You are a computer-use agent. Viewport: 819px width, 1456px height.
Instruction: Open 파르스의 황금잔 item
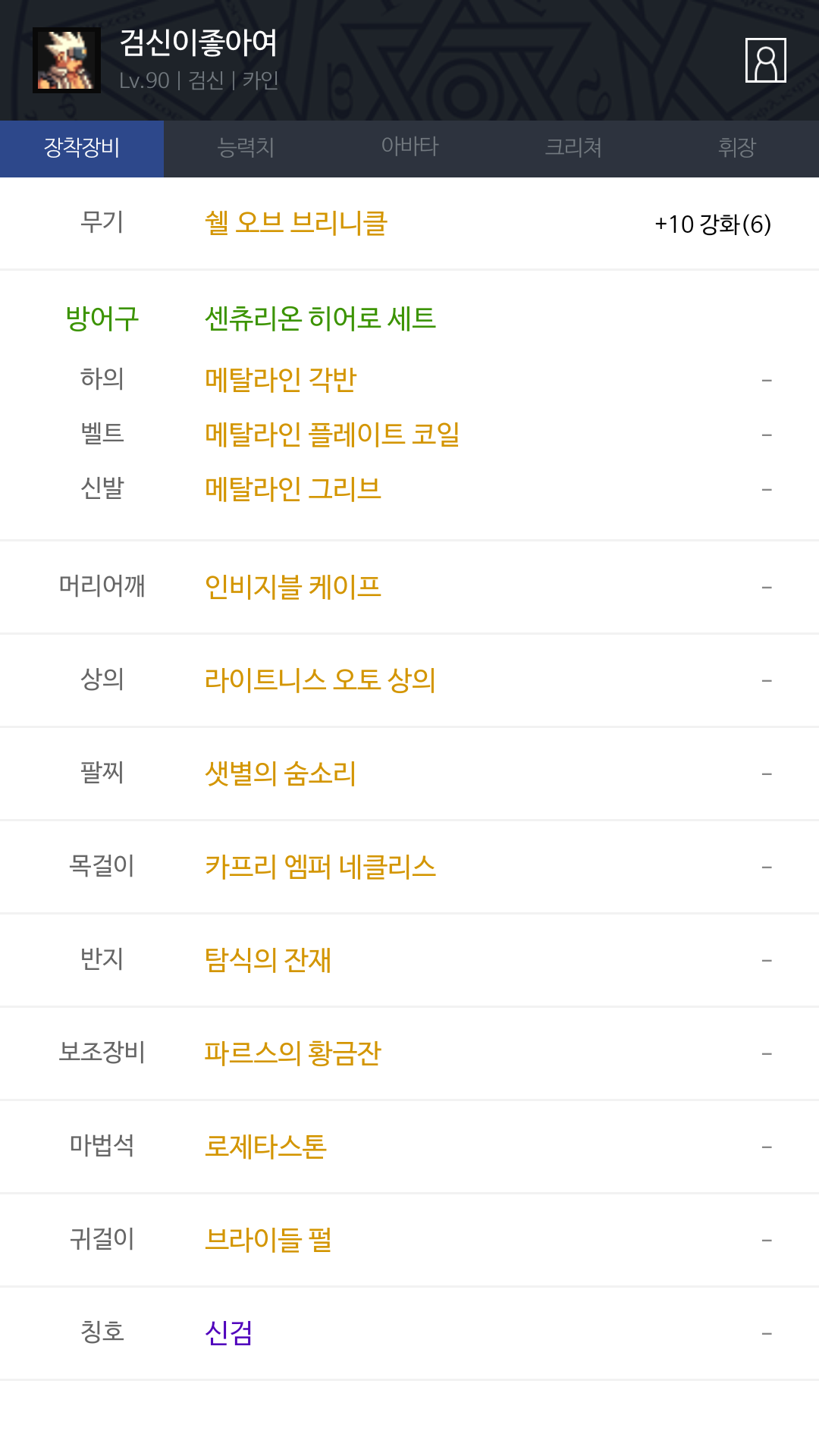(293, 1053)
